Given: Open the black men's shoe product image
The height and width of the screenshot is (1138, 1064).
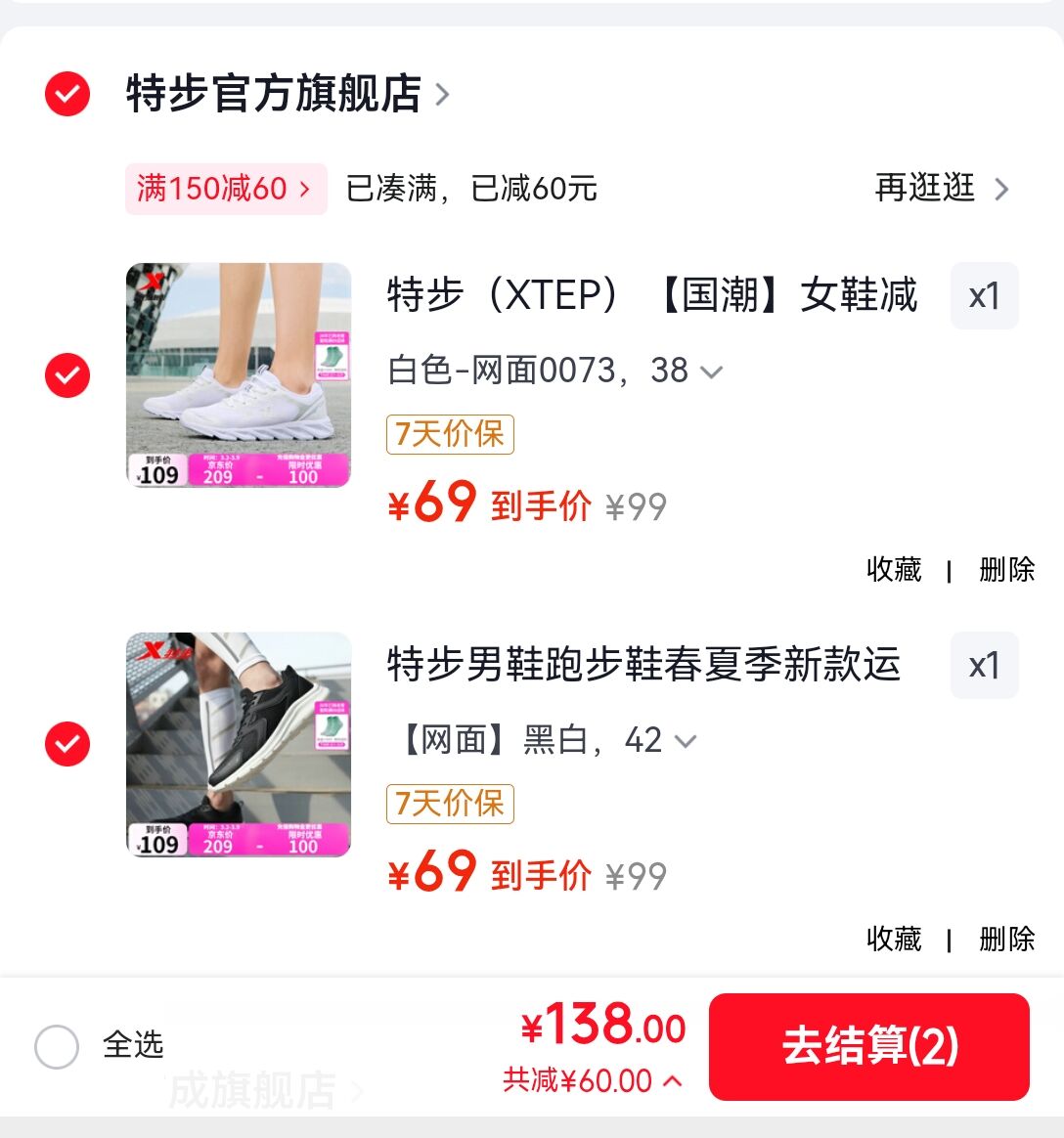Looking at the screenshot, I should point(239,744).
